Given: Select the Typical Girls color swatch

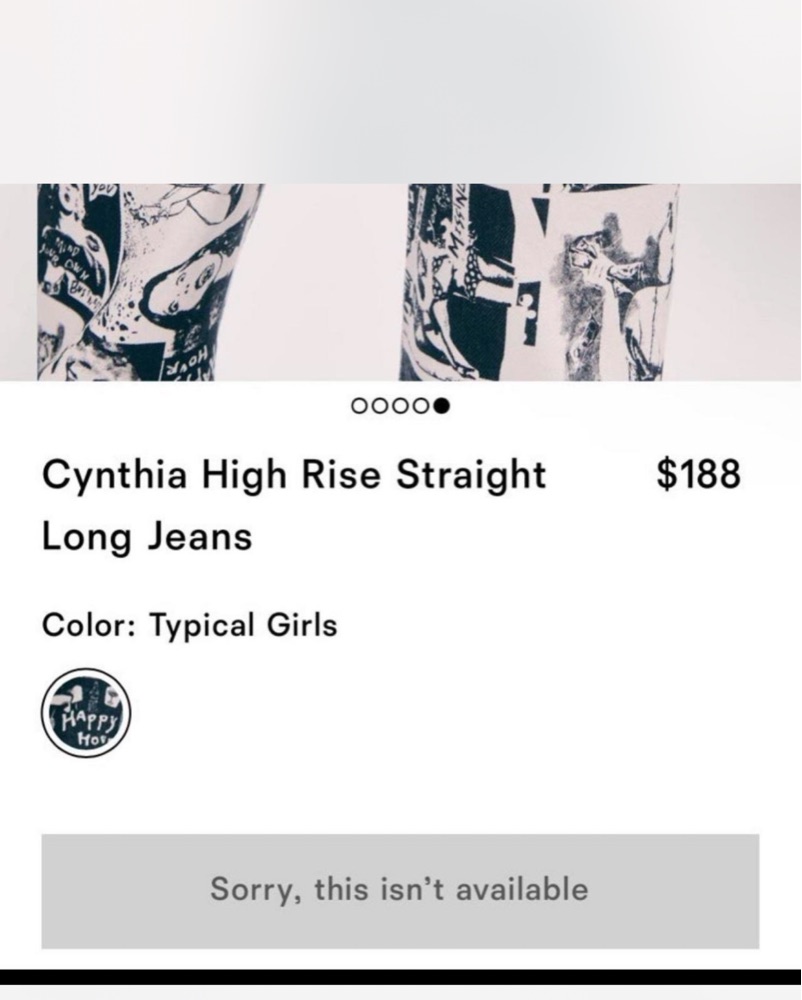Looking at the screenshot, I should tap(87, 713).
